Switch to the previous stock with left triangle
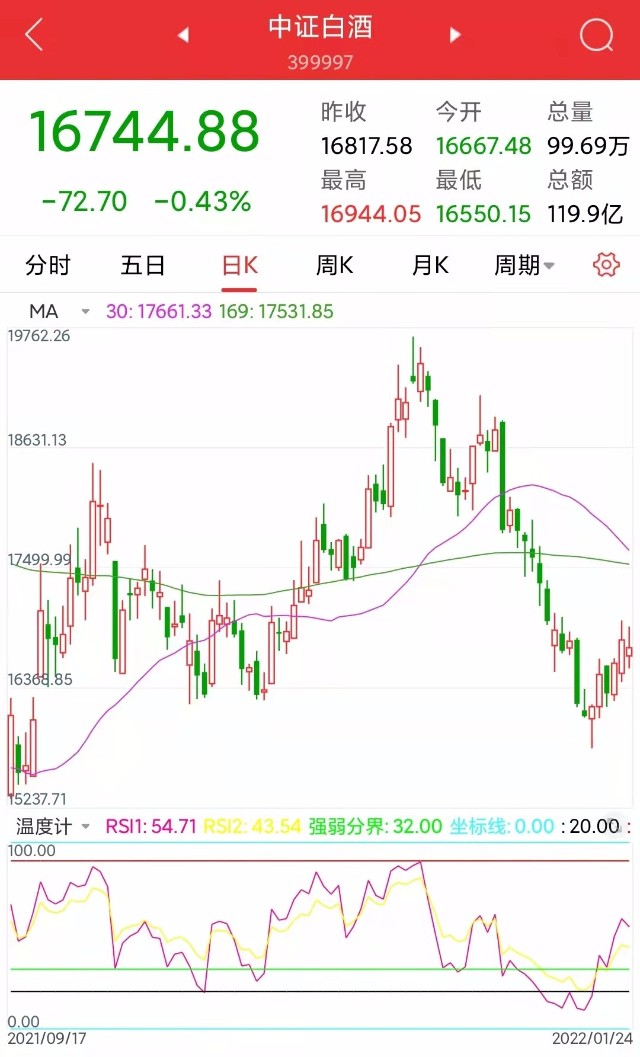The height and width of the screenshot is (1057, 640). [x=183, y=35]
